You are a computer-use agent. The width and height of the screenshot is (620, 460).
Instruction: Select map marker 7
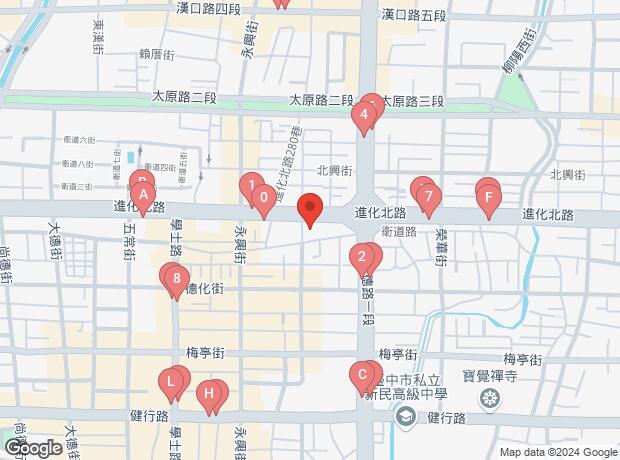click(x=428, y=196)
